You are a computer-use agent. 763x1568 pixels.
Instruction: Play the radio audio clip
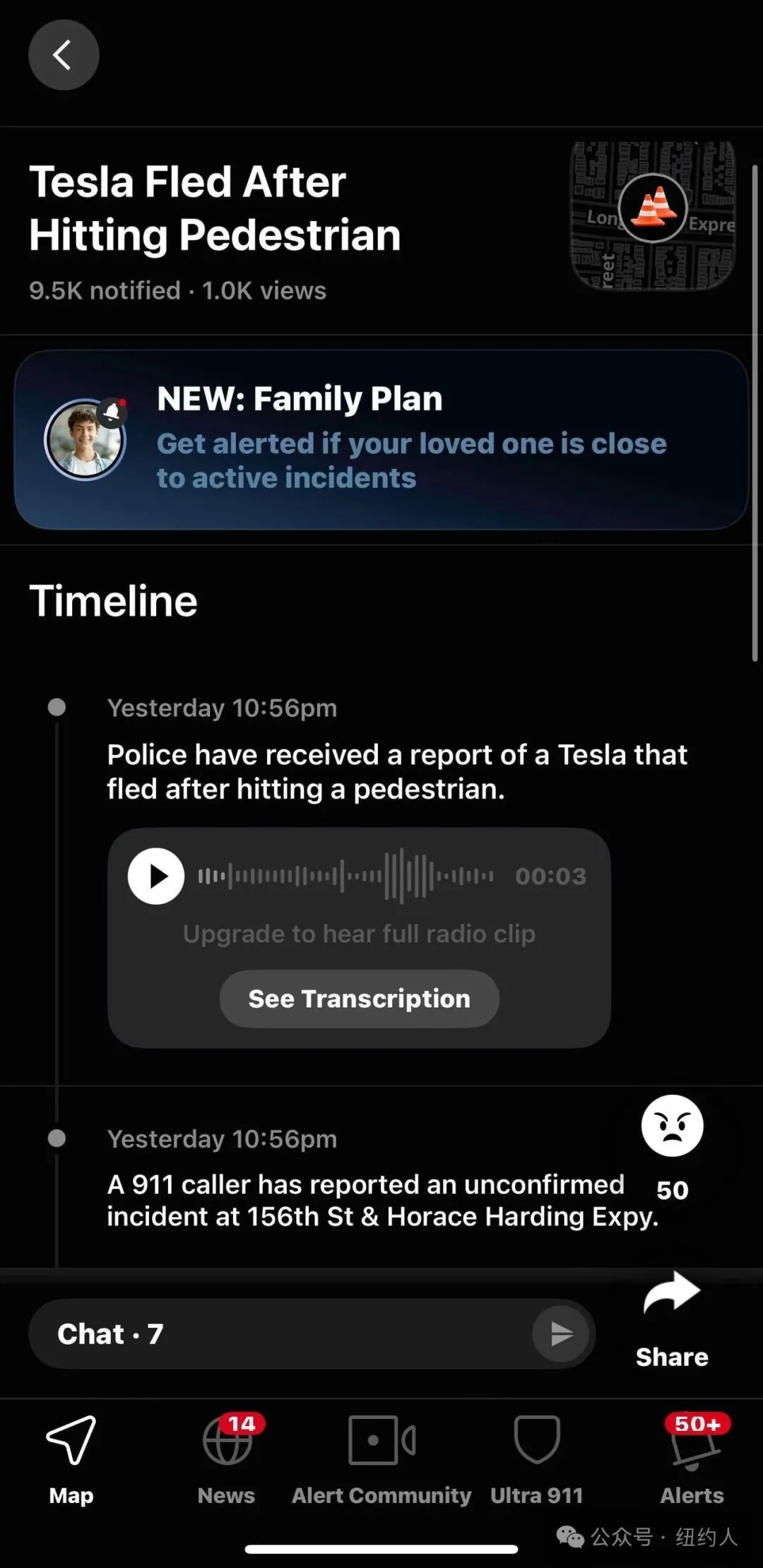pyautogui.click(x=156, y=876)
